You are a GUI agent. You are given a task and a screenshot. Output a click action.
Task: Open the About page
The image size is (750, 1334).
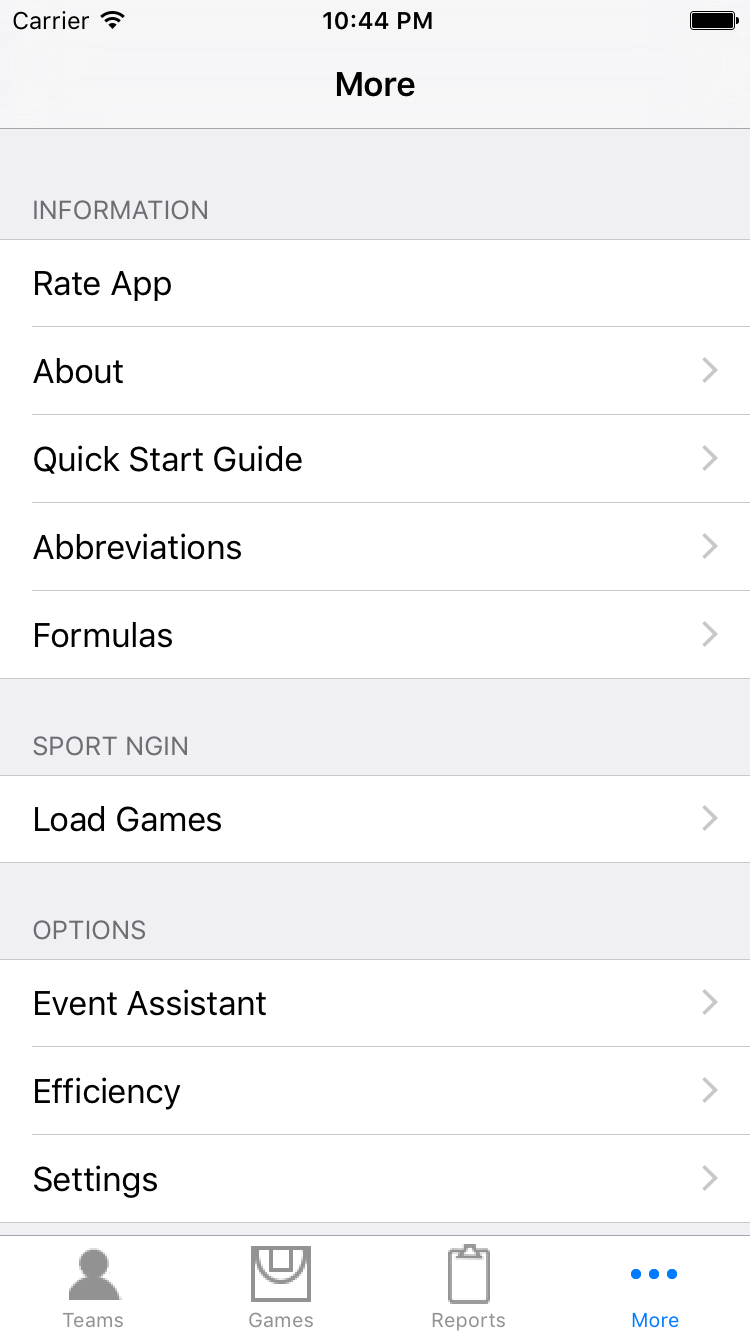pyautogui.click(x=375, y=372)
